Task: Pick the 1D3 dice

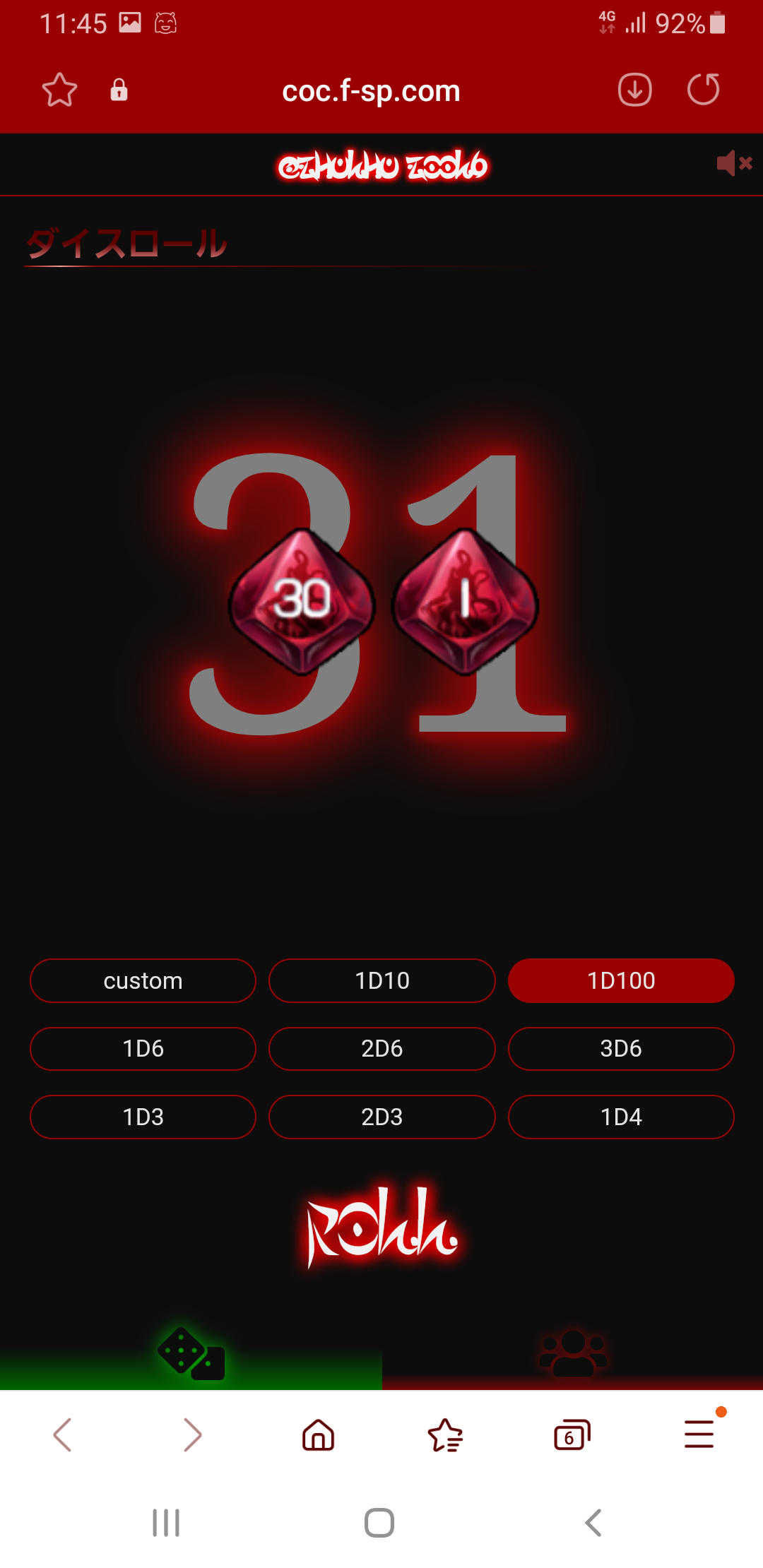Action: [143, 1117]
